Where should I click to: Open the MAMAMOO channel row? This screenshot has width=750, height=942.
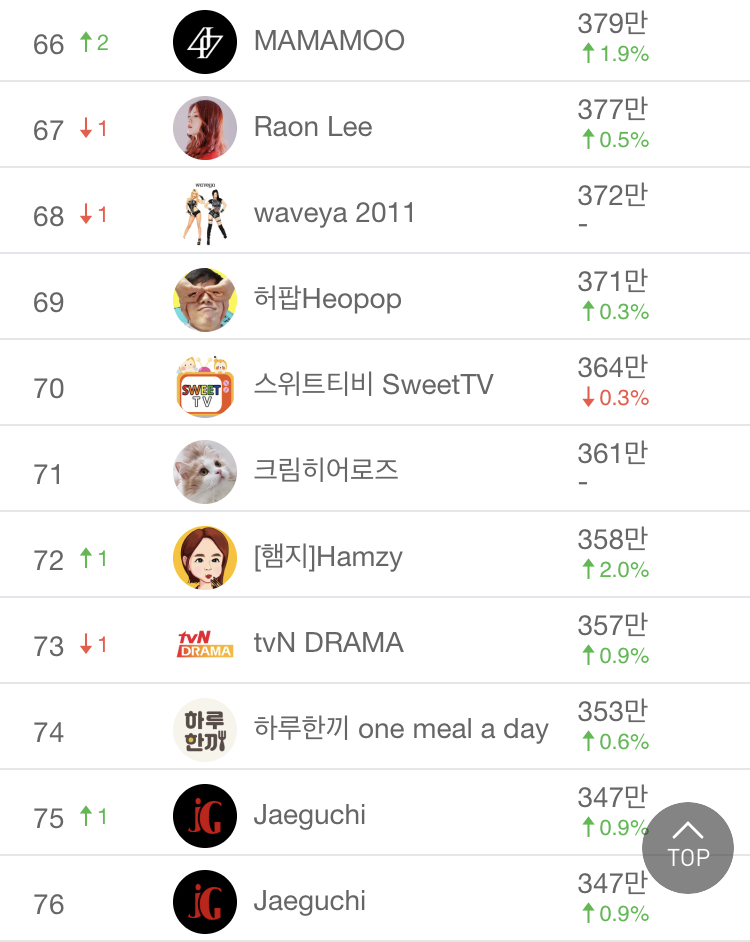375,41
